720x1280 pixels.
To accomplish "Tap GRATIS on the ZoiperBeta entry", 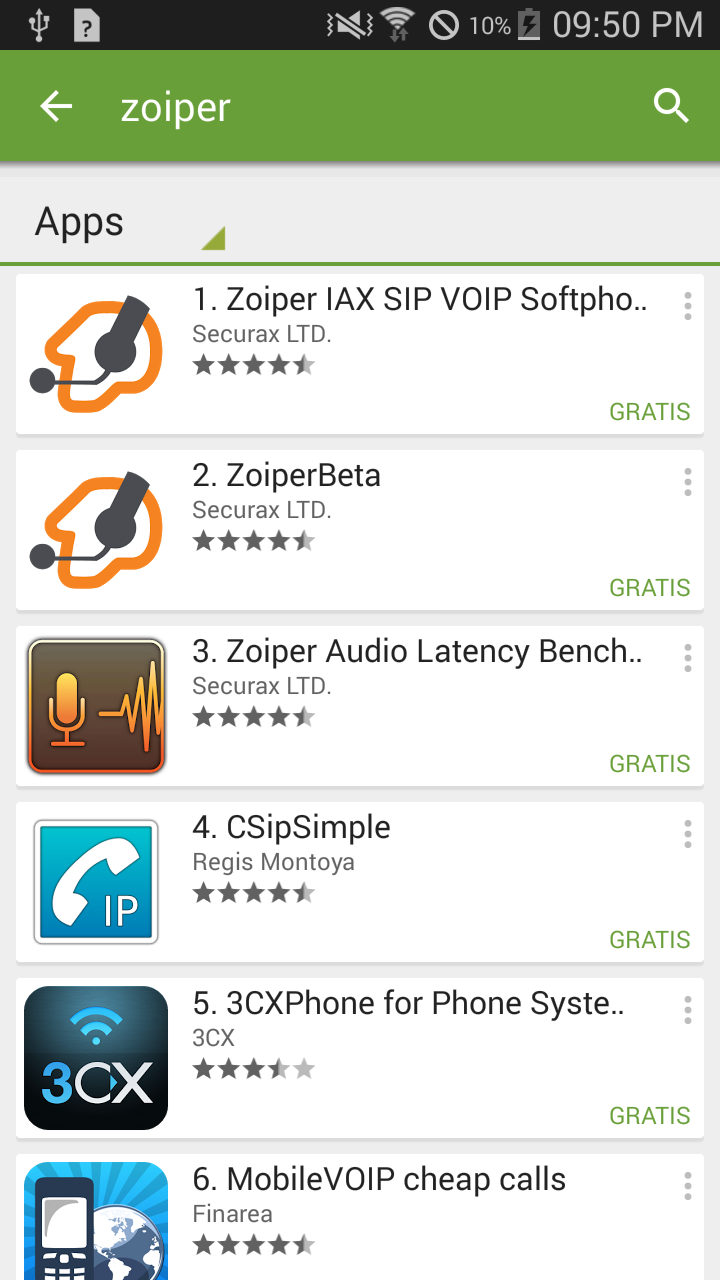I will (x=649, y=587).
